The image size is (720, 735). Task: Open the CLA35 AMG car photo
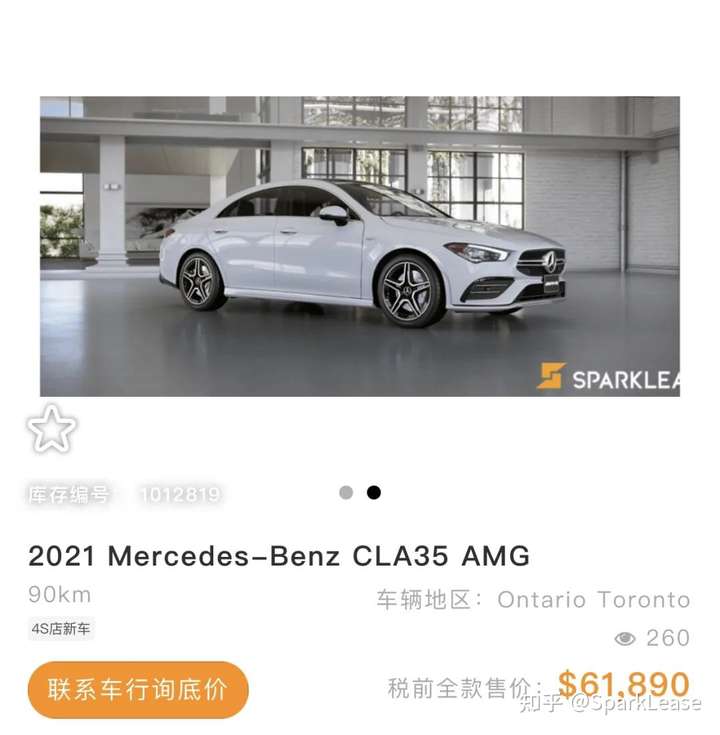[x=360, y=246]
